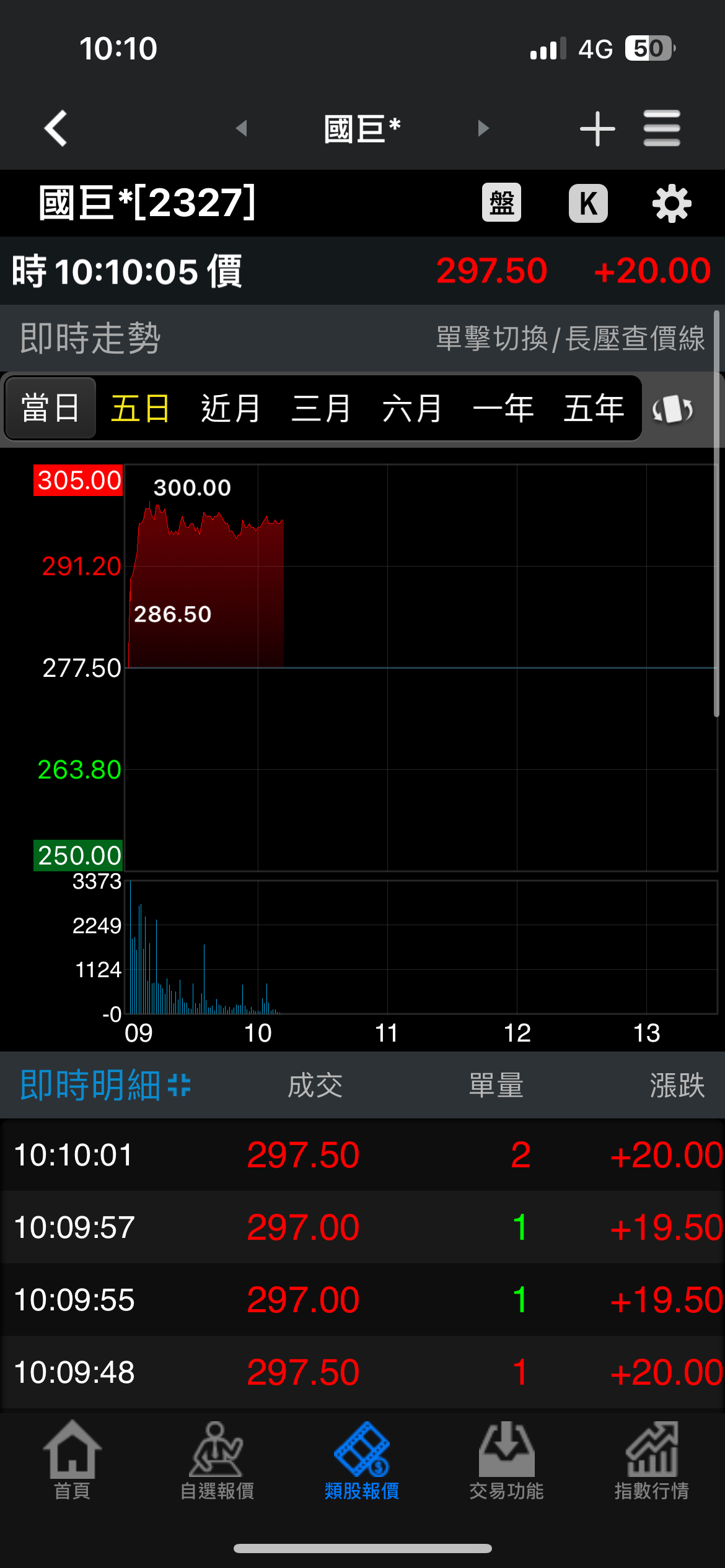Select the 三月 chart range

coord(321,408)
